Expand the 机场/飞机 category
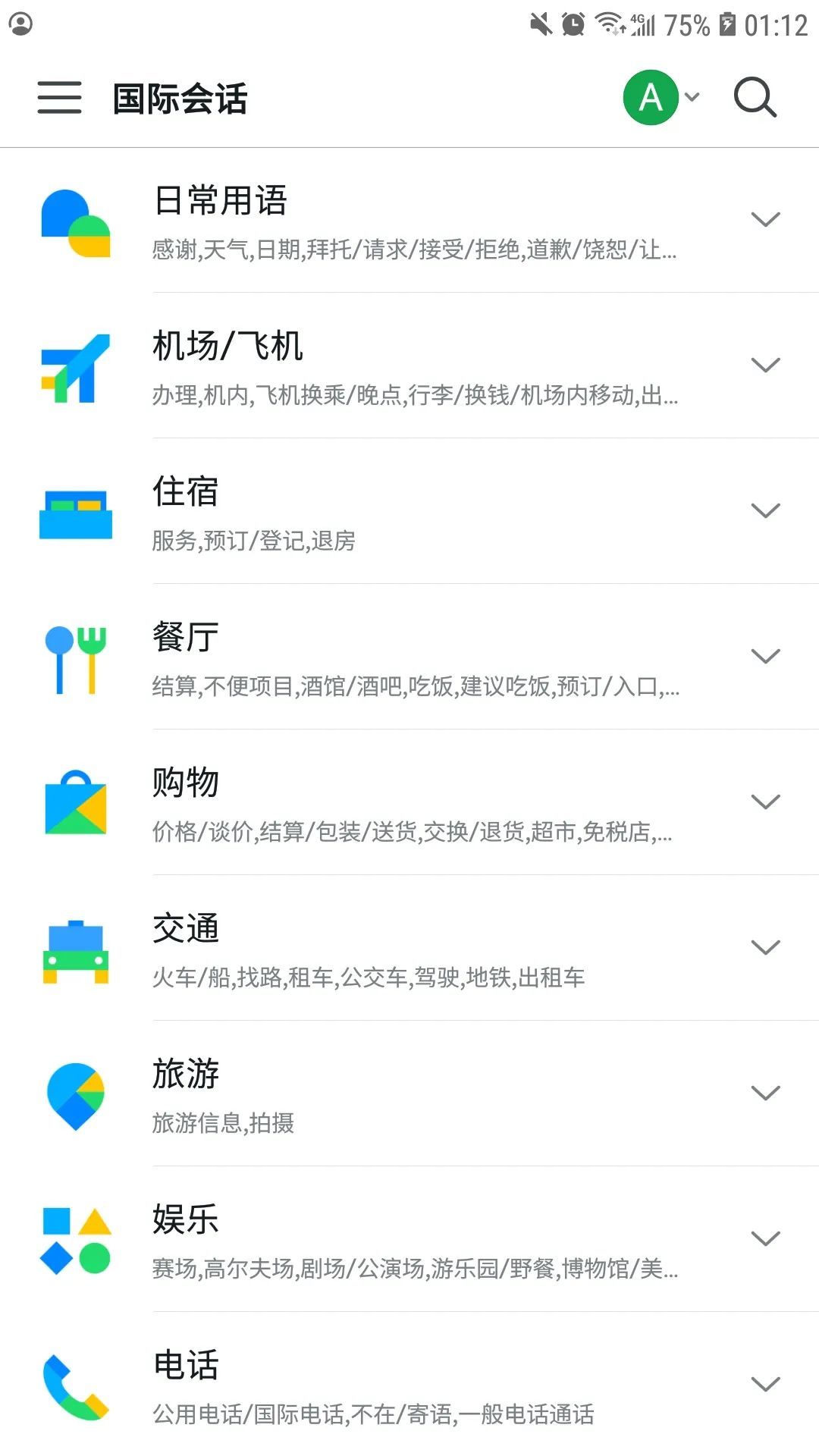The width and height of the screenshot is (819, 1456). [x=765, y=365]
